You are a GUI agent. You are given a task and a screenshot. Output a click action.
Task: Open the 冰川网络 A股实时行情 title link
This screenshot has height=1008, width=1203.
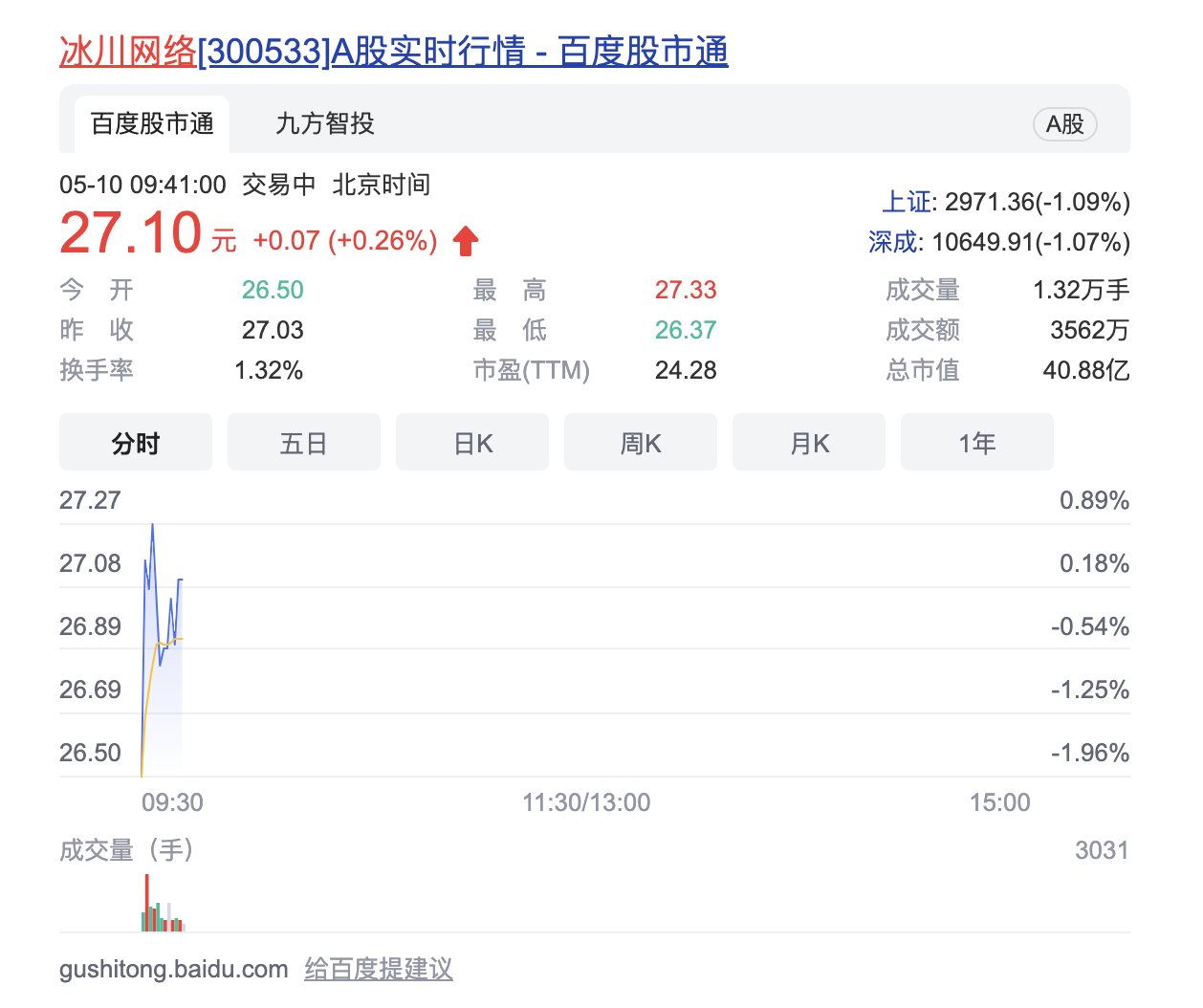(x=393, y=52)
